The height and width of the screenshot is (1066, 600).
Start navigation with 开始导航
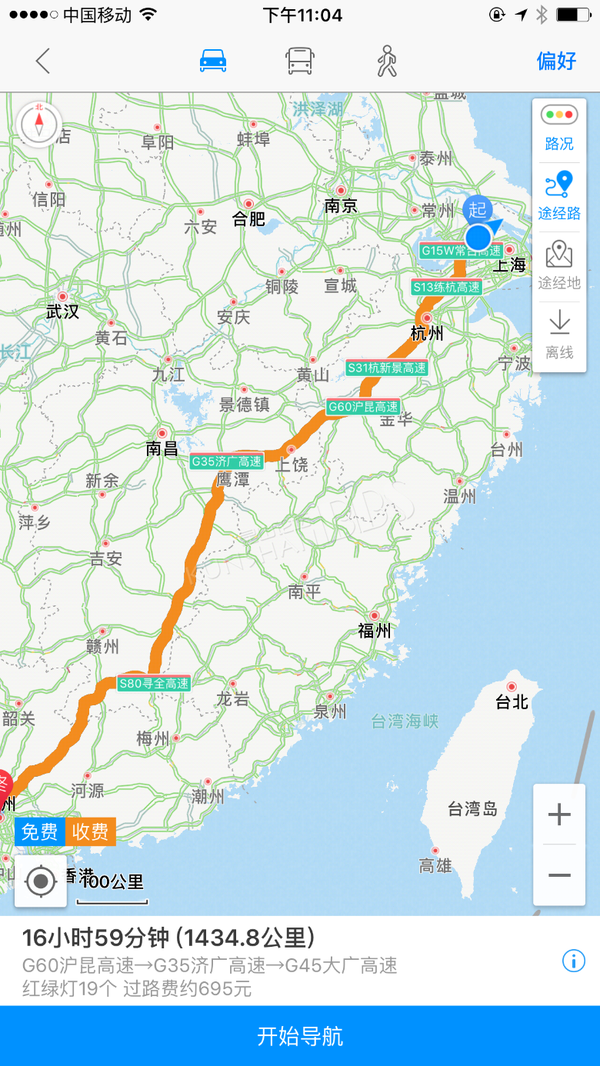pos(300,1036)
